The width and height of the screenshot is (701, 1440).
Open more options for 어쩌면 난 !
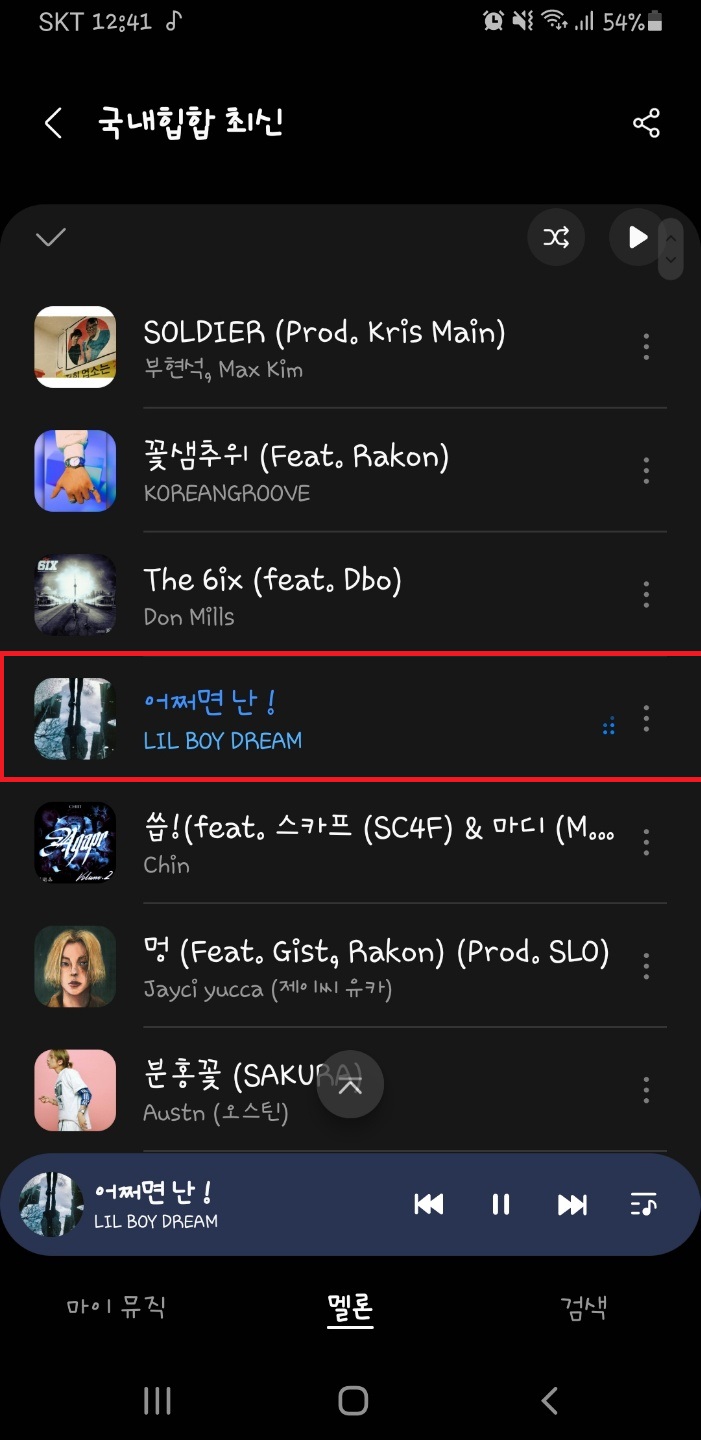click(x=646, y=718)
